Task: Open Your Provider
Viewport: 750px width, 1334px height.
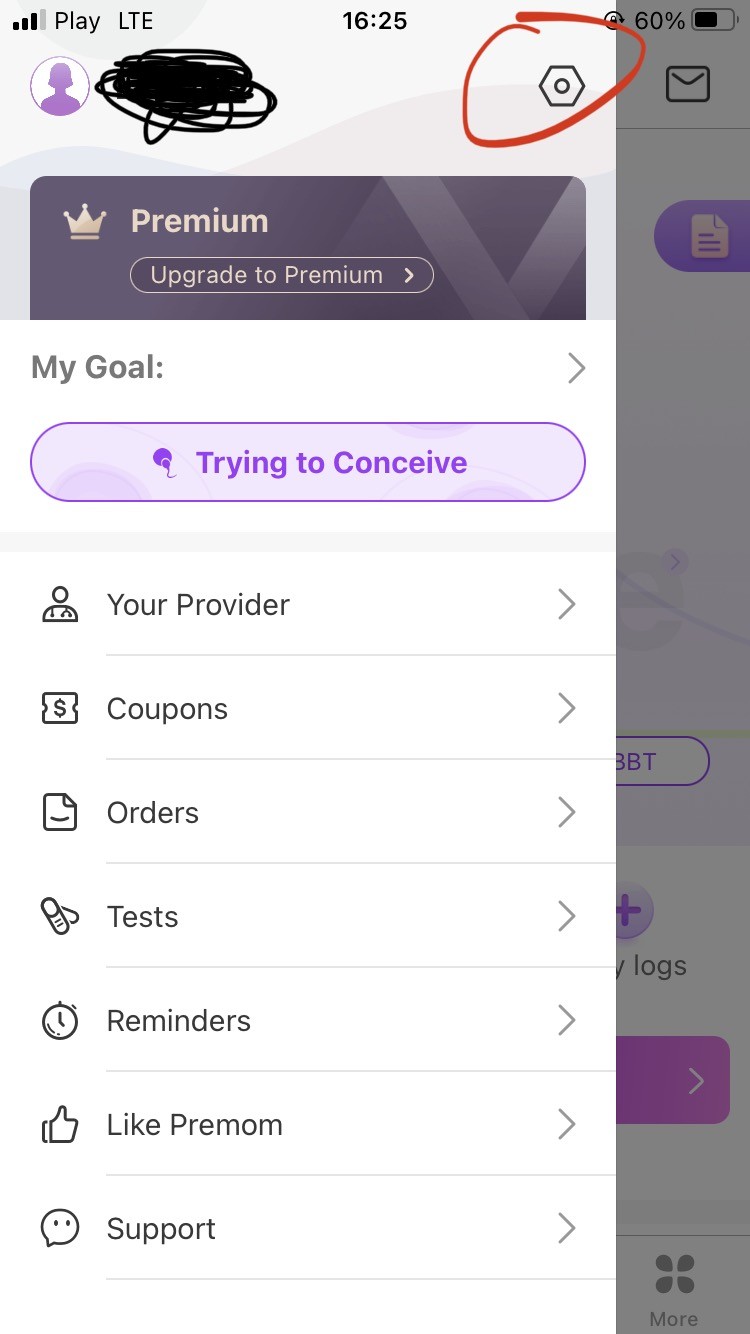Action: pyautogui.click(x=310, y=604)
